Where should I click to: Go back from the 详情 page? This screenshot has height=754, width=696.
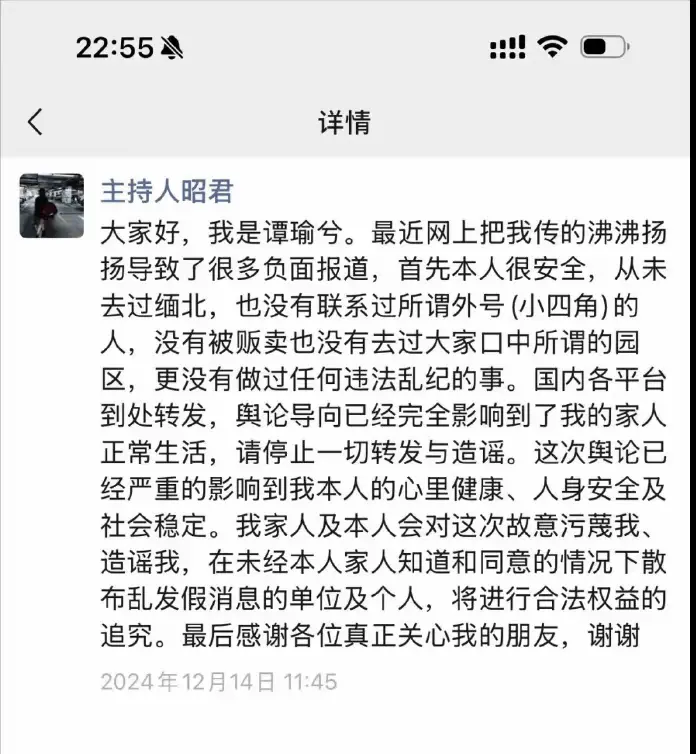tap(36, 122)
